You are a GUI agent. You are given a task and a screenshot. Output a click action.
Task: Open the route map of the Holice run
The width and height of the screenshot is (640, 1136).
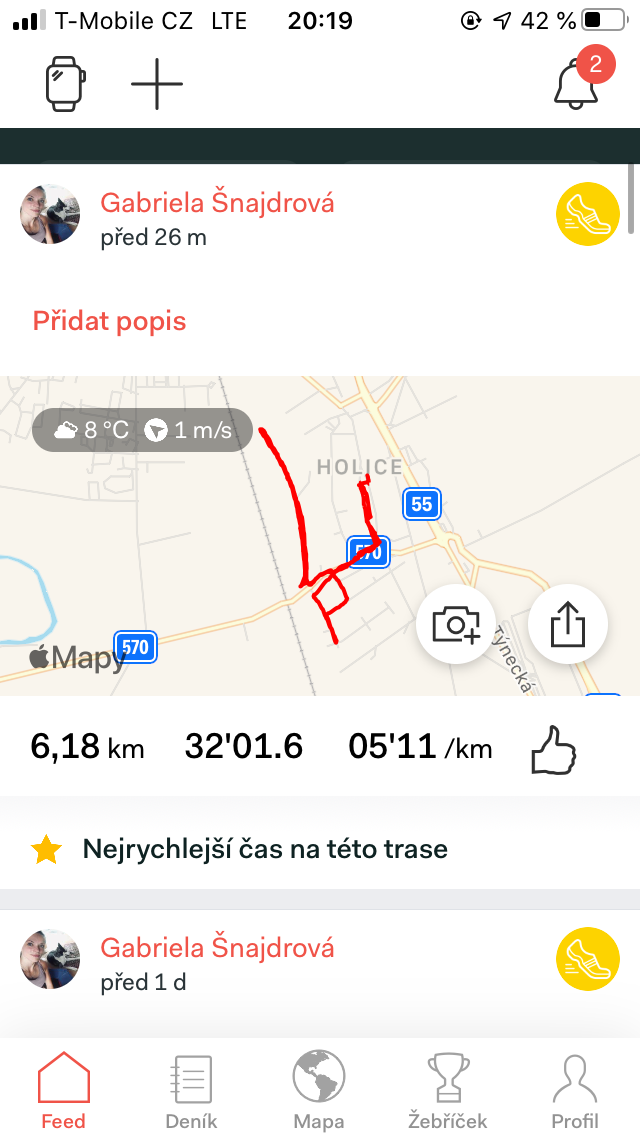[320, 535]
